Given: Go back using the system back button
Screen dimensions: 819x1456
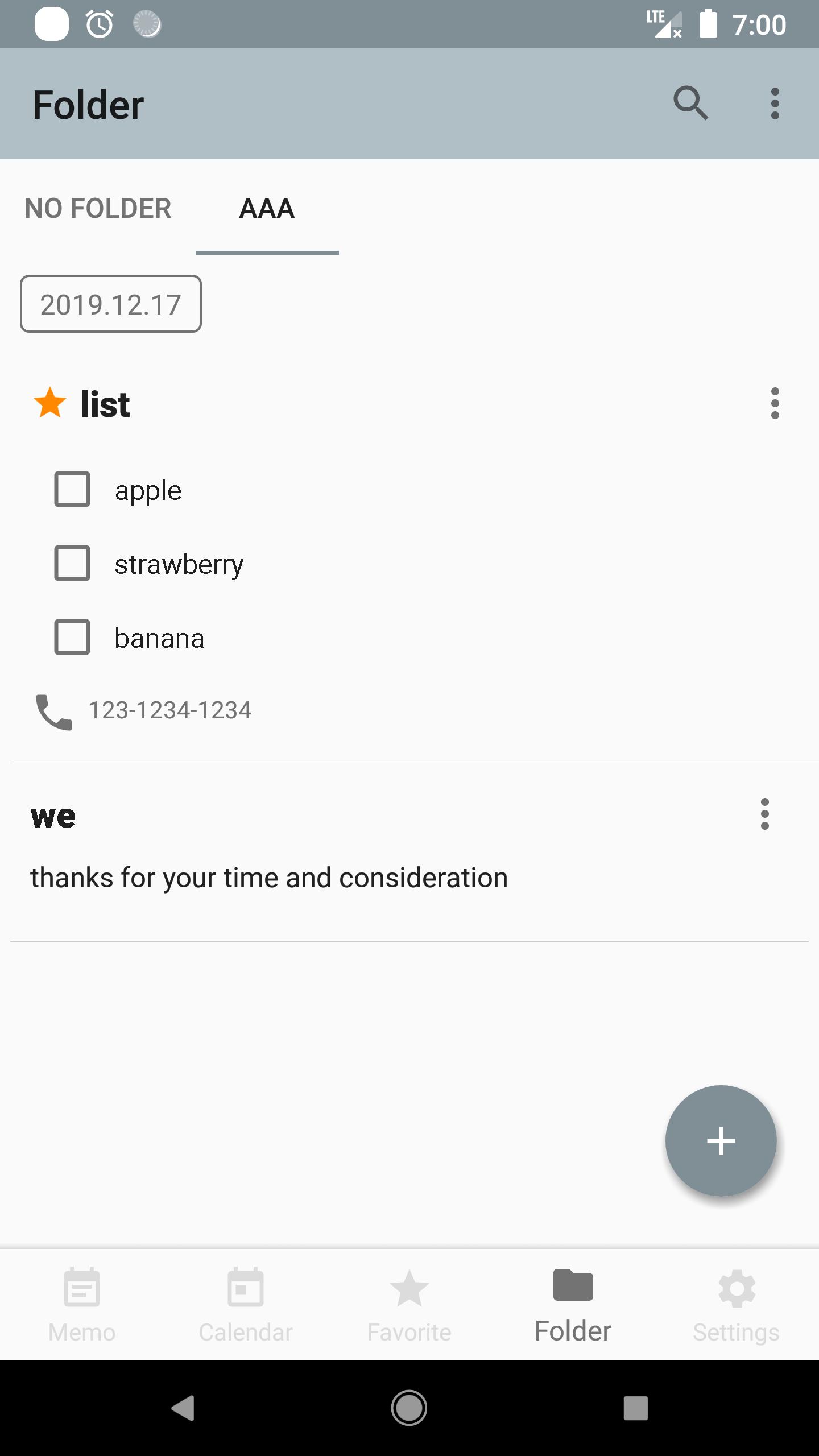Looking at the screenshot, I should pyautogui.click(x=183, y=1408).
